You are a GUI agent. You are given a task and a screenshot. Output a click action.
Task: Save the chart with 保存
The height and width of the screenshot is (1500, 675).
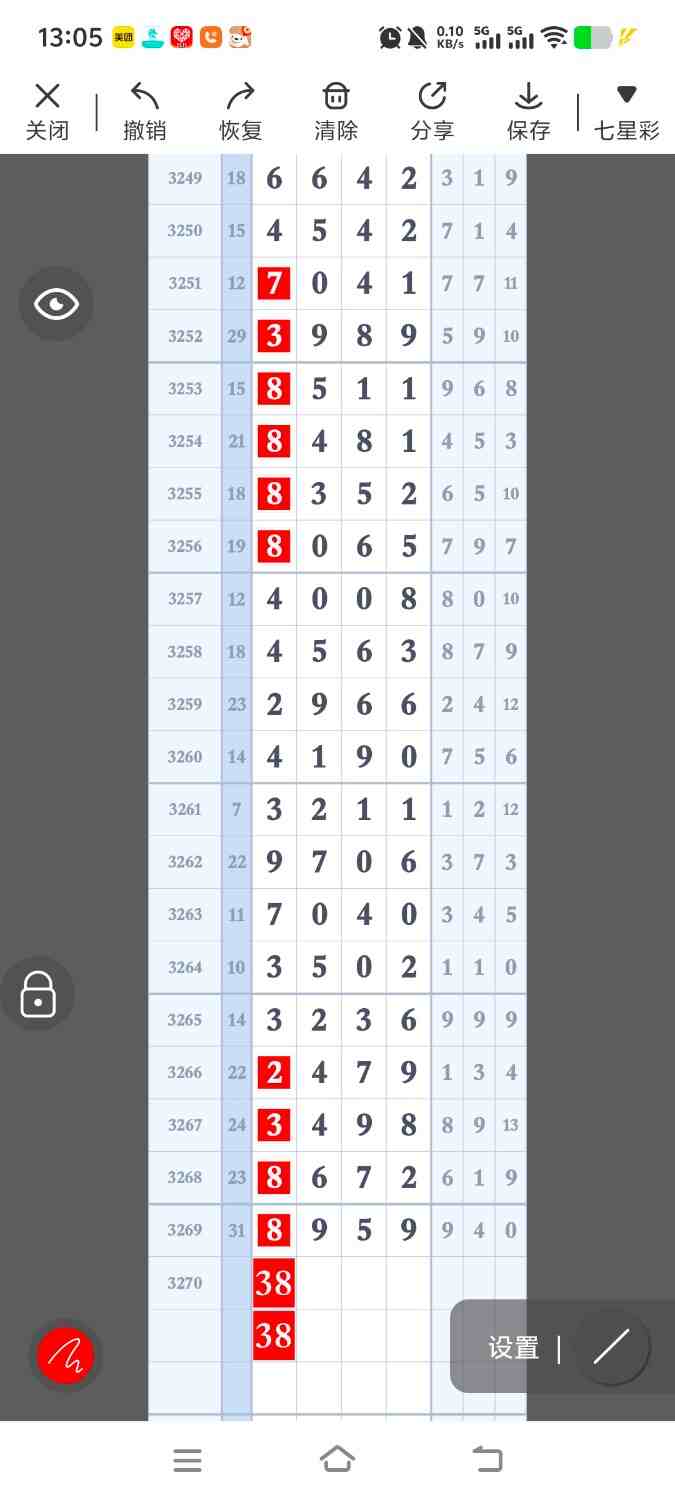click(x=528, y=111)
